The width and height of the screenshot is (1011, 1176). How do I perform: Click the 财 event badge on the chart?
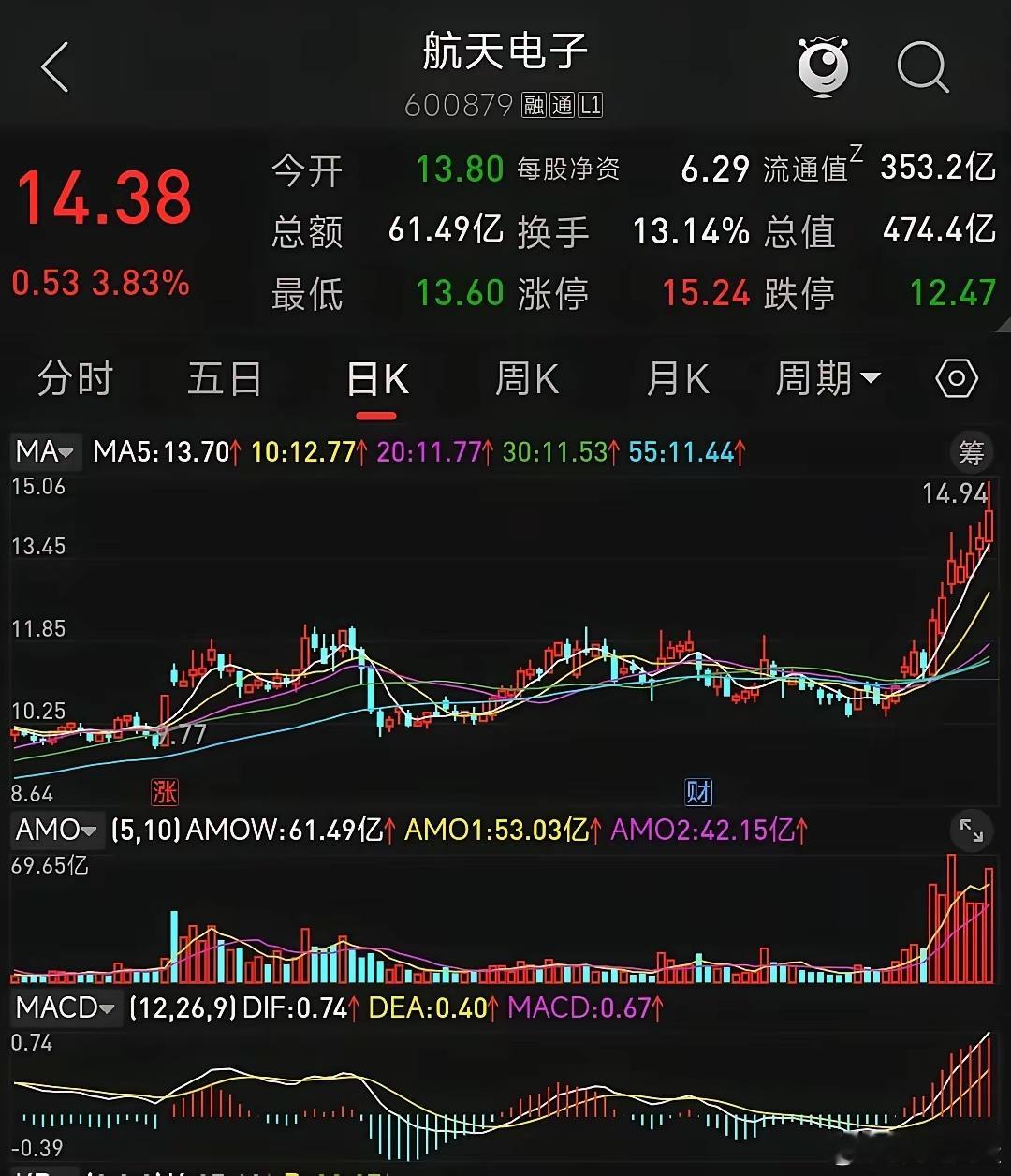697,791
